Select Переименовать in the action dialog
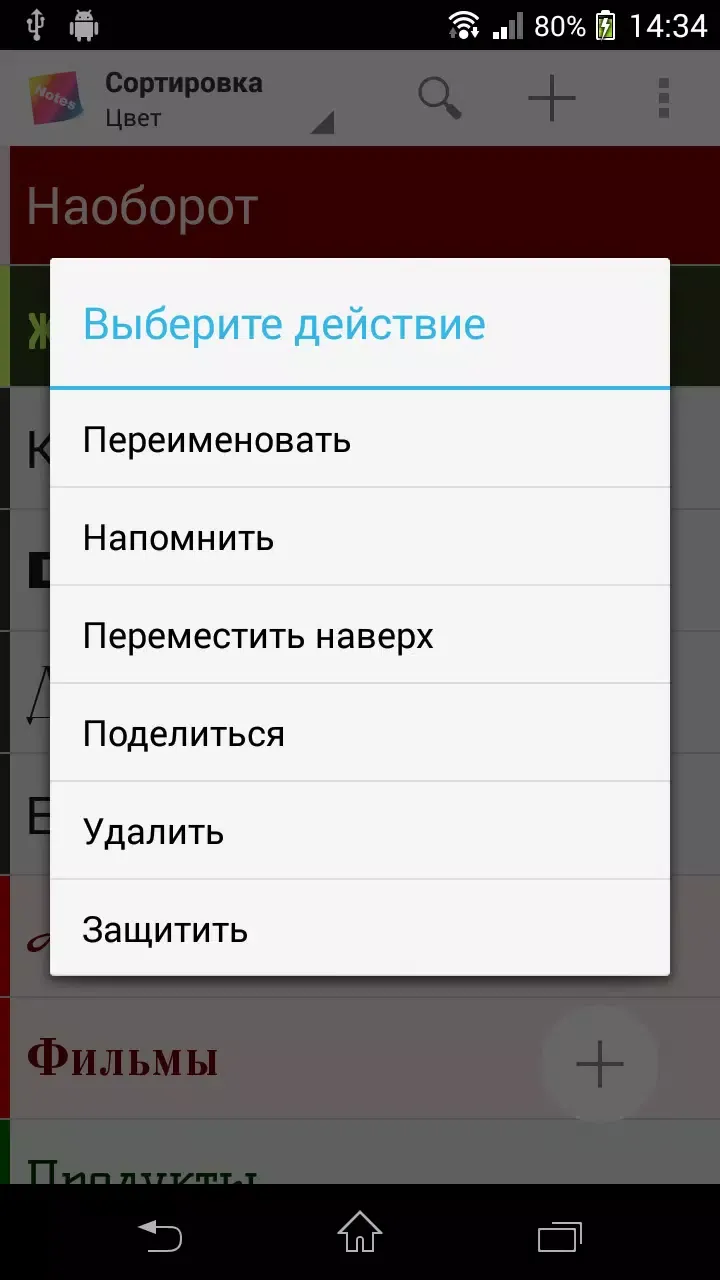Screen dimensions: 720x1280 (x=360, y=439)
